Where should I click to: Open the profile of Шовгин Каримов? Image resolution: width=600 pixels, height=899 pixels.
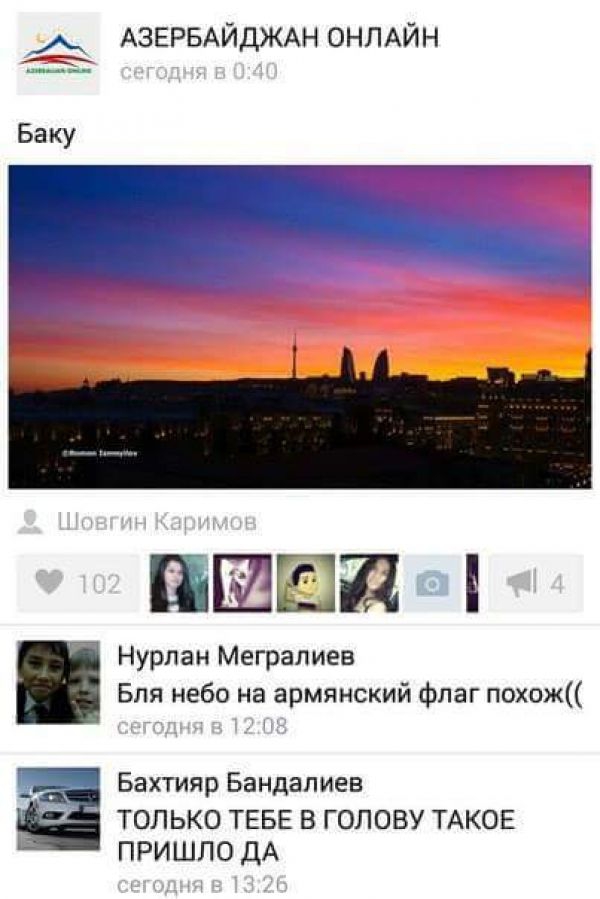tap(156, 521)
